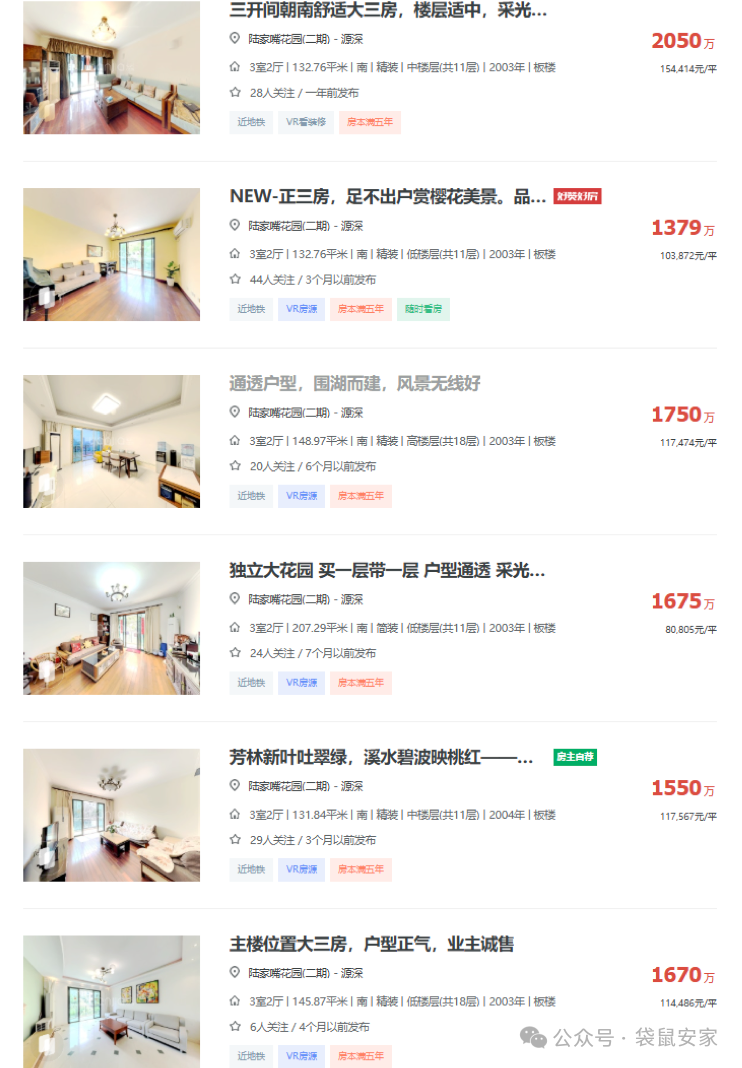Open listing titled 三开间朝南舒适大三房

pos(388,11)
